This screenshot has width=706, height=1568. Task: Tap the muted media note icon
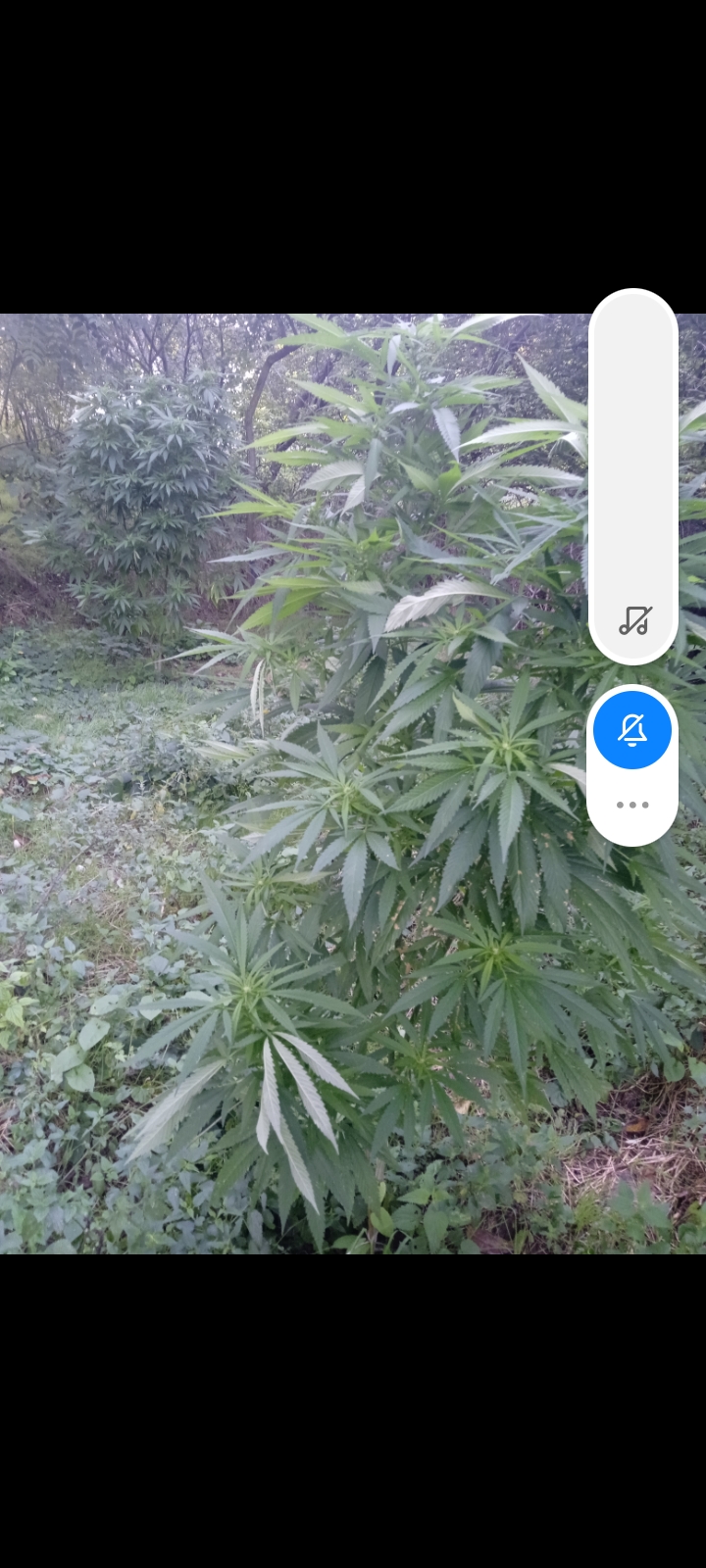click(x=634, y=620)
